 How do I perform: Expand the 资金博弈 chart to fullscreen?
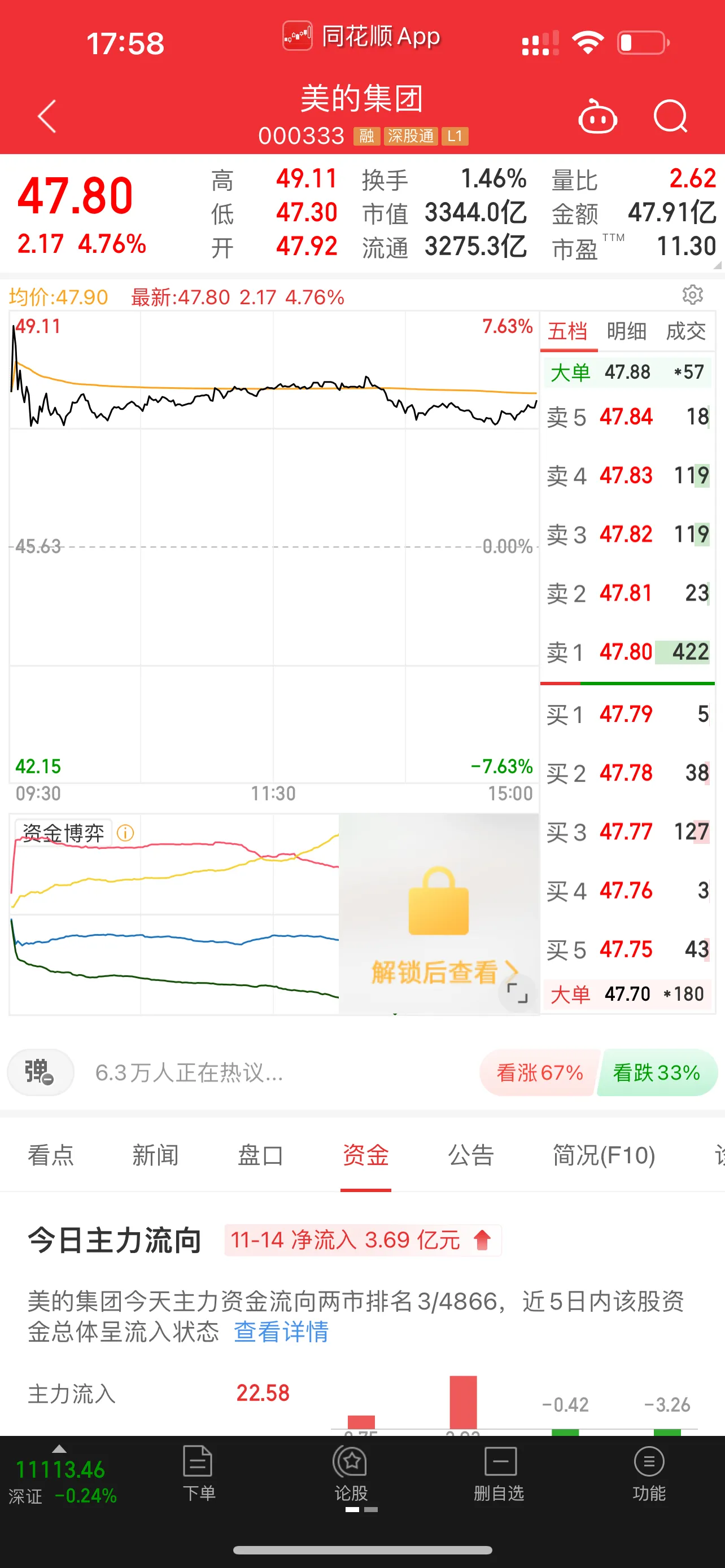[x=517, y=993]
